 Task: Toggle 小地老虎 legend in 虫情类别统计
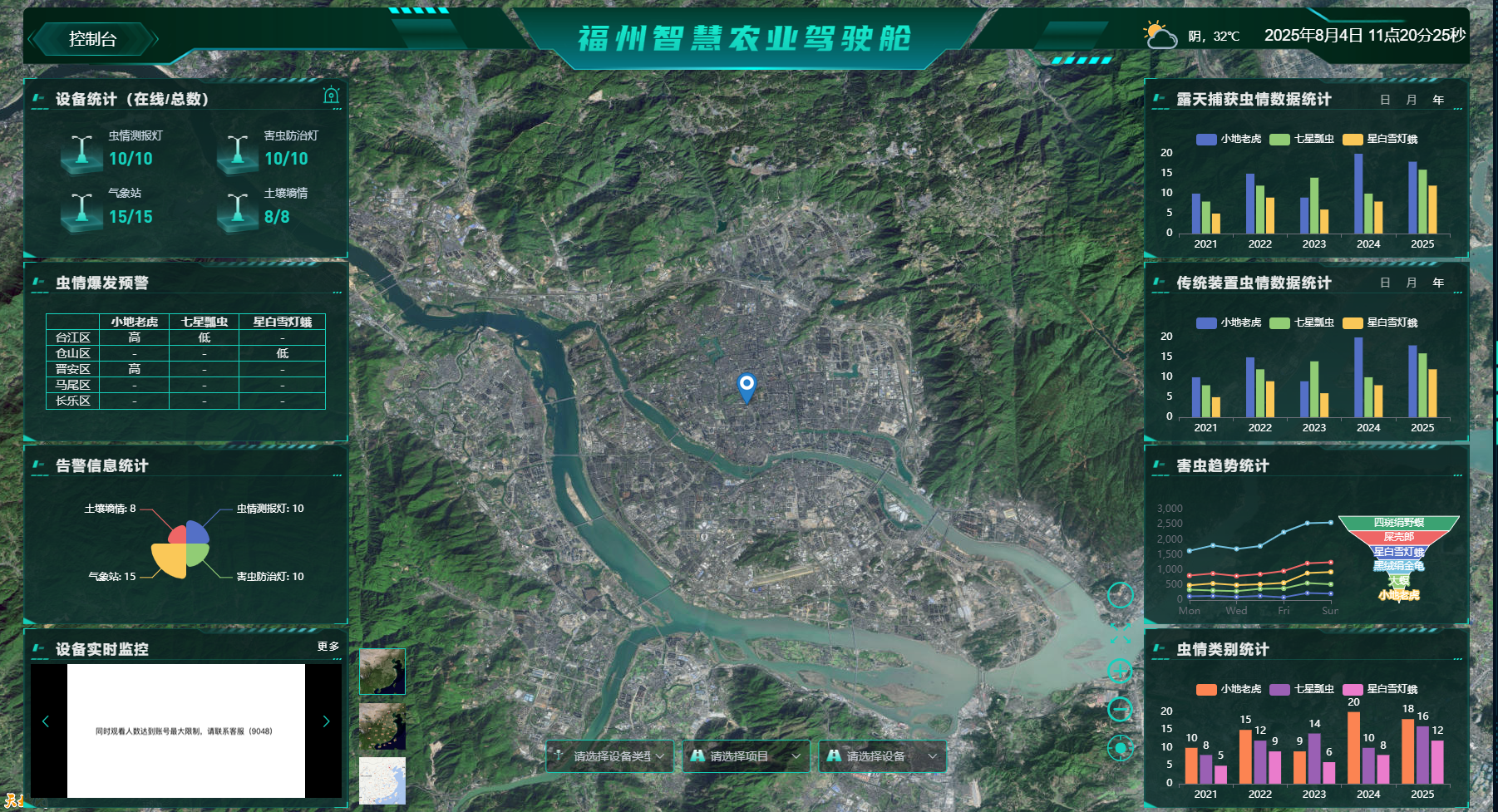pos(1229,689)
